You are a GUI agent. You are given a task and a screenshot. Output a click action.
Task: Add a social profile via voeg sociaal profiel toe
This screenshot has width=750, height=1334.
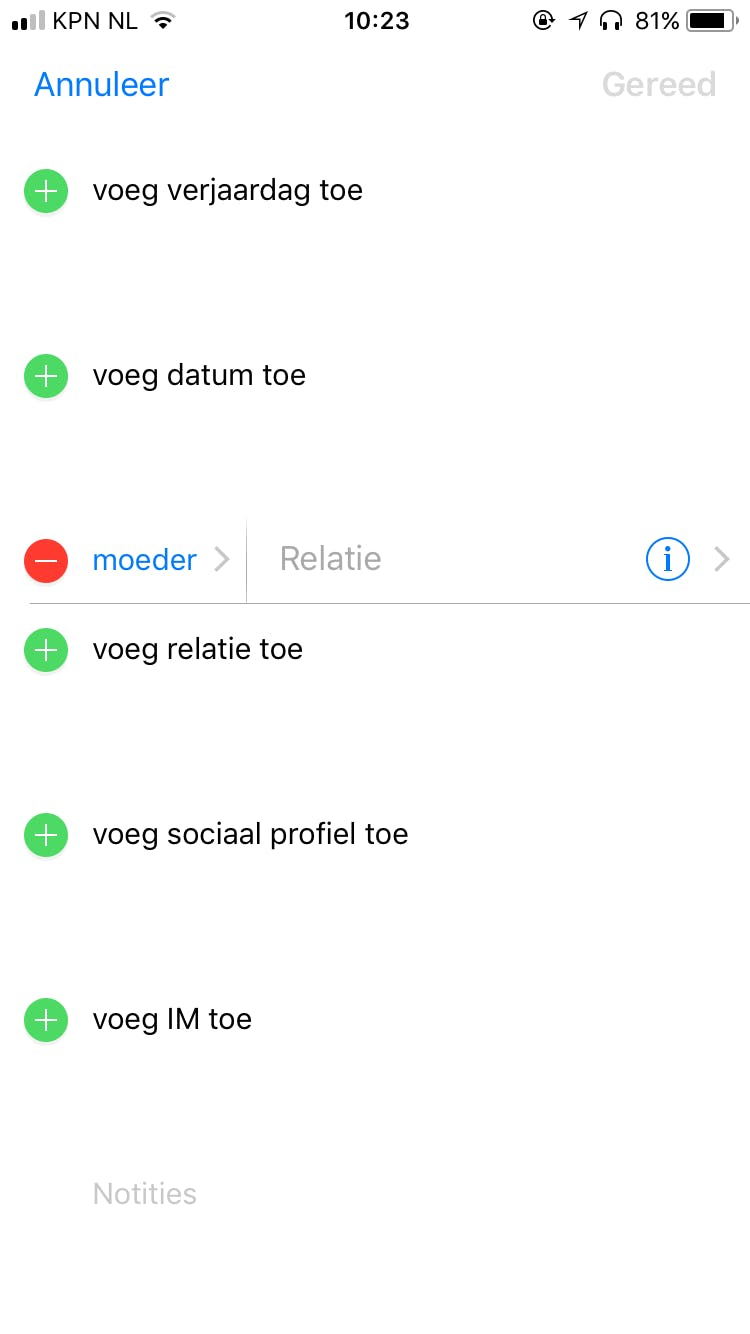[250, 834]
